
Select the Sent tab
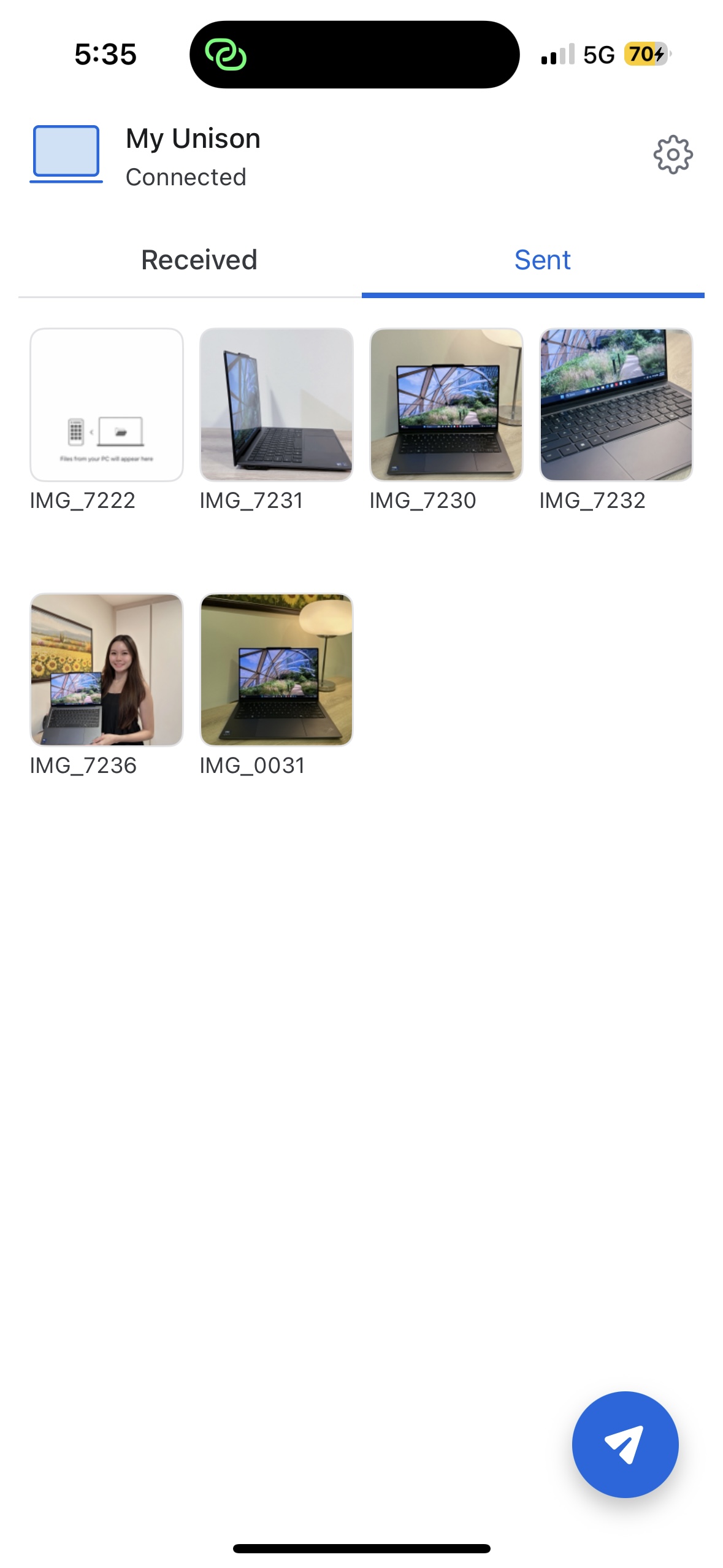coord(542,260)
